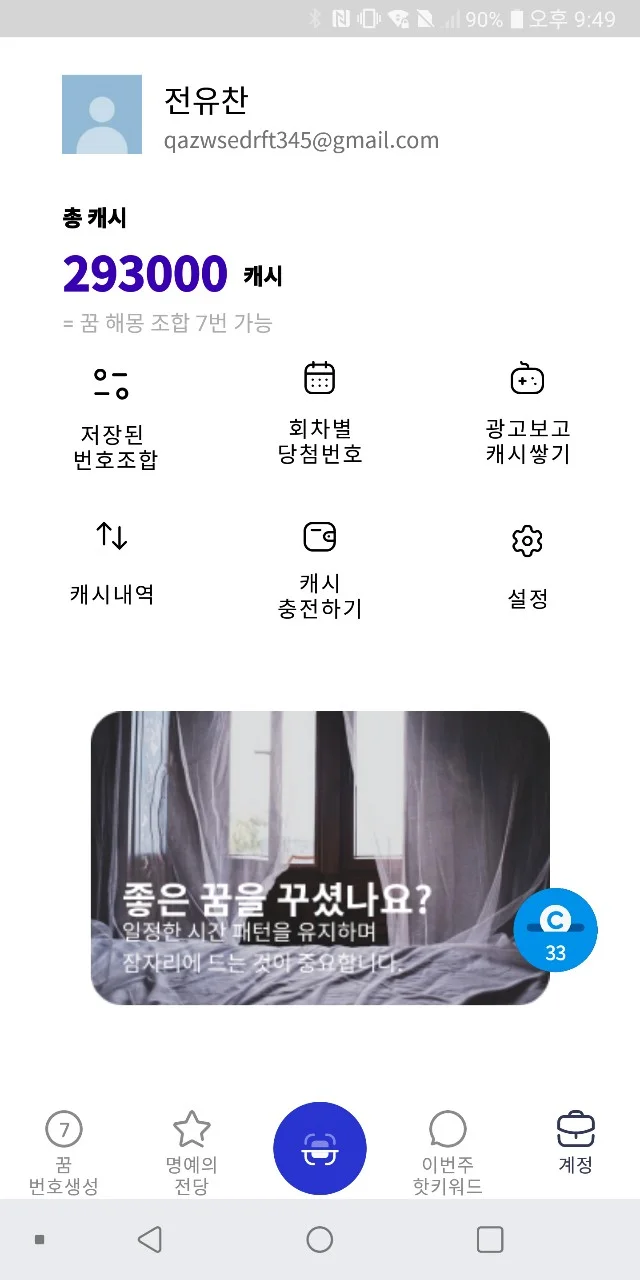
Task: Open 캐시 충전하기 to recharge cash
Action: (319, 568)
